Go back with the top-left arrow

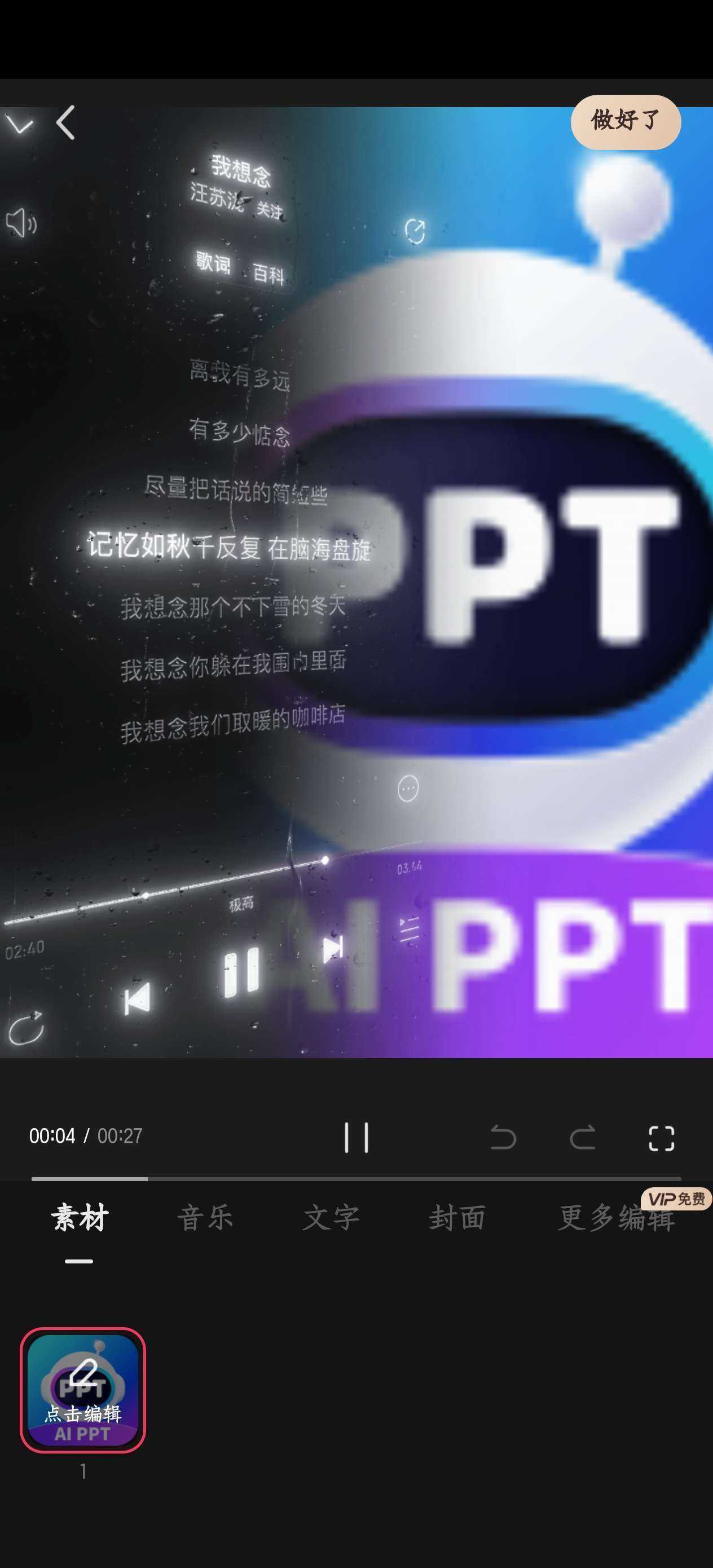point(66,123)
